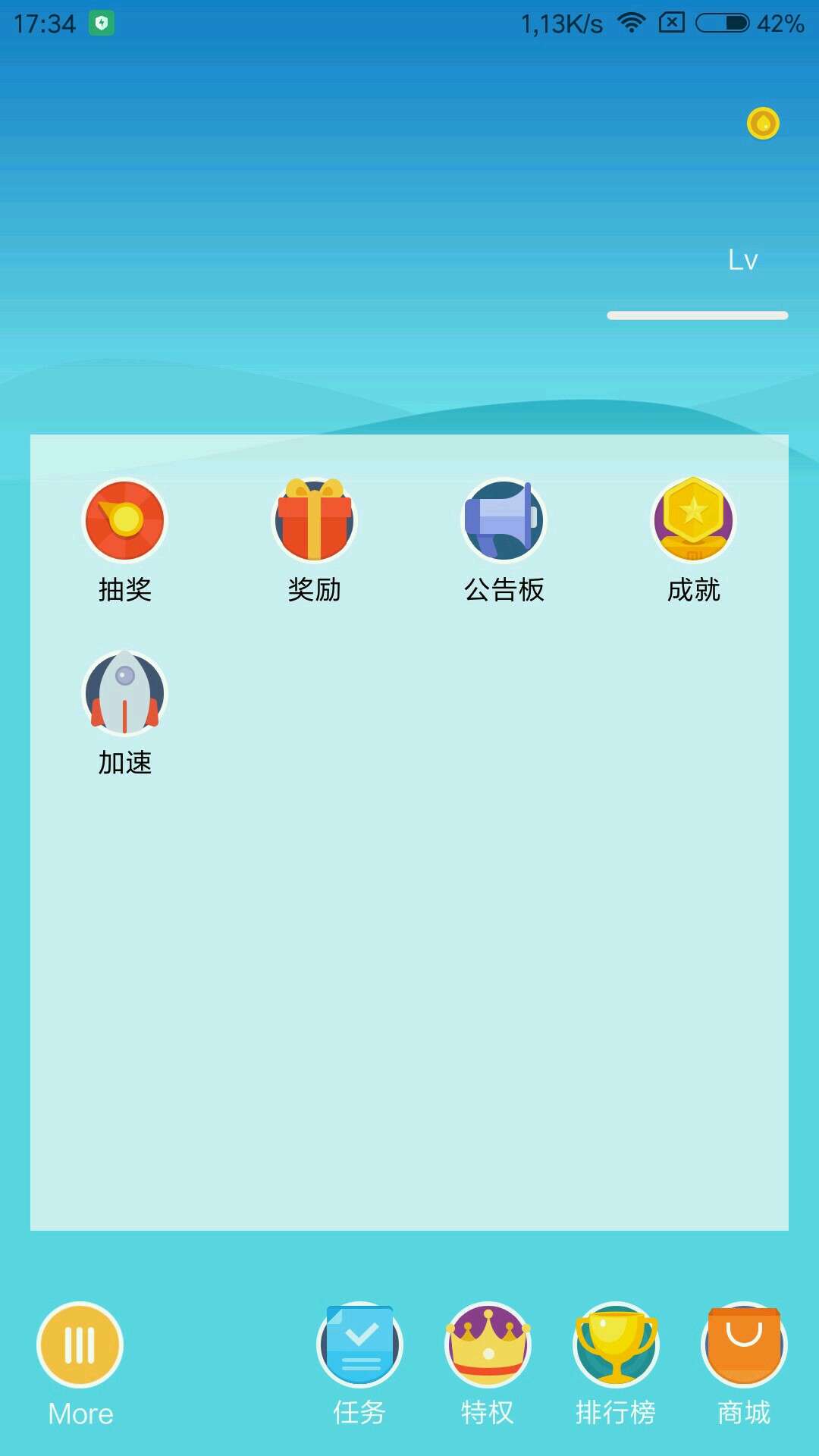
Task: Go to the 任务 tasks section
Action: click(359, 1345)
